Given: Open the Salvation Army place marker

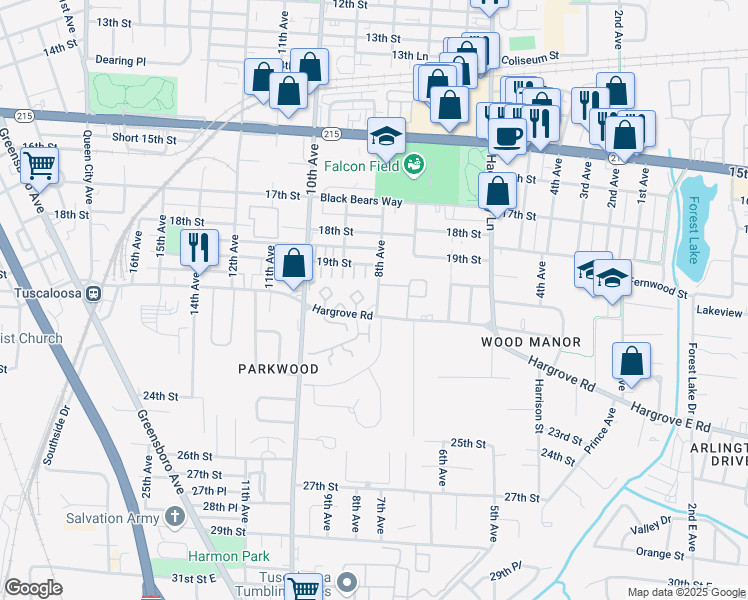Looking at the screenshot, I should (x=175, y=517).
